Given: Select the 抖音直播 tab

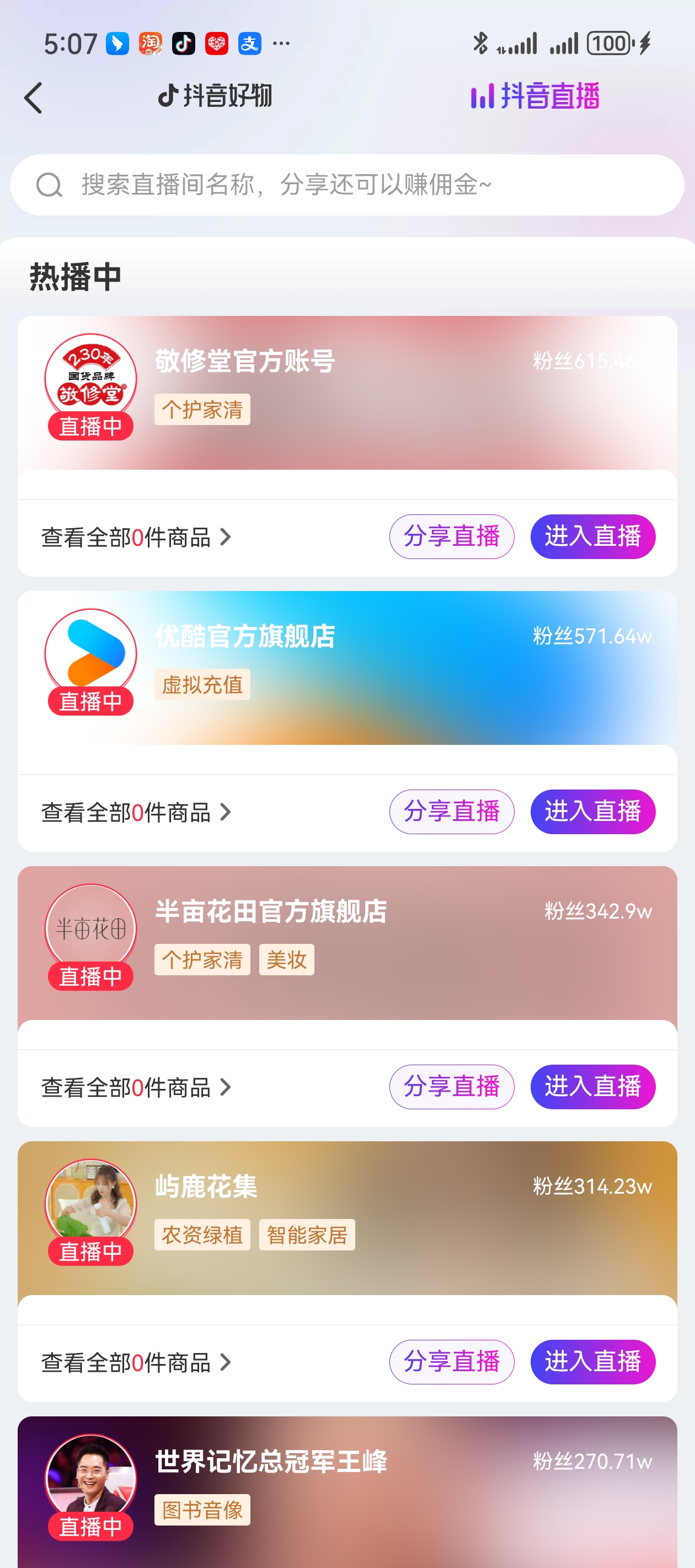Looking at the screenshot, I should point(535,96).
